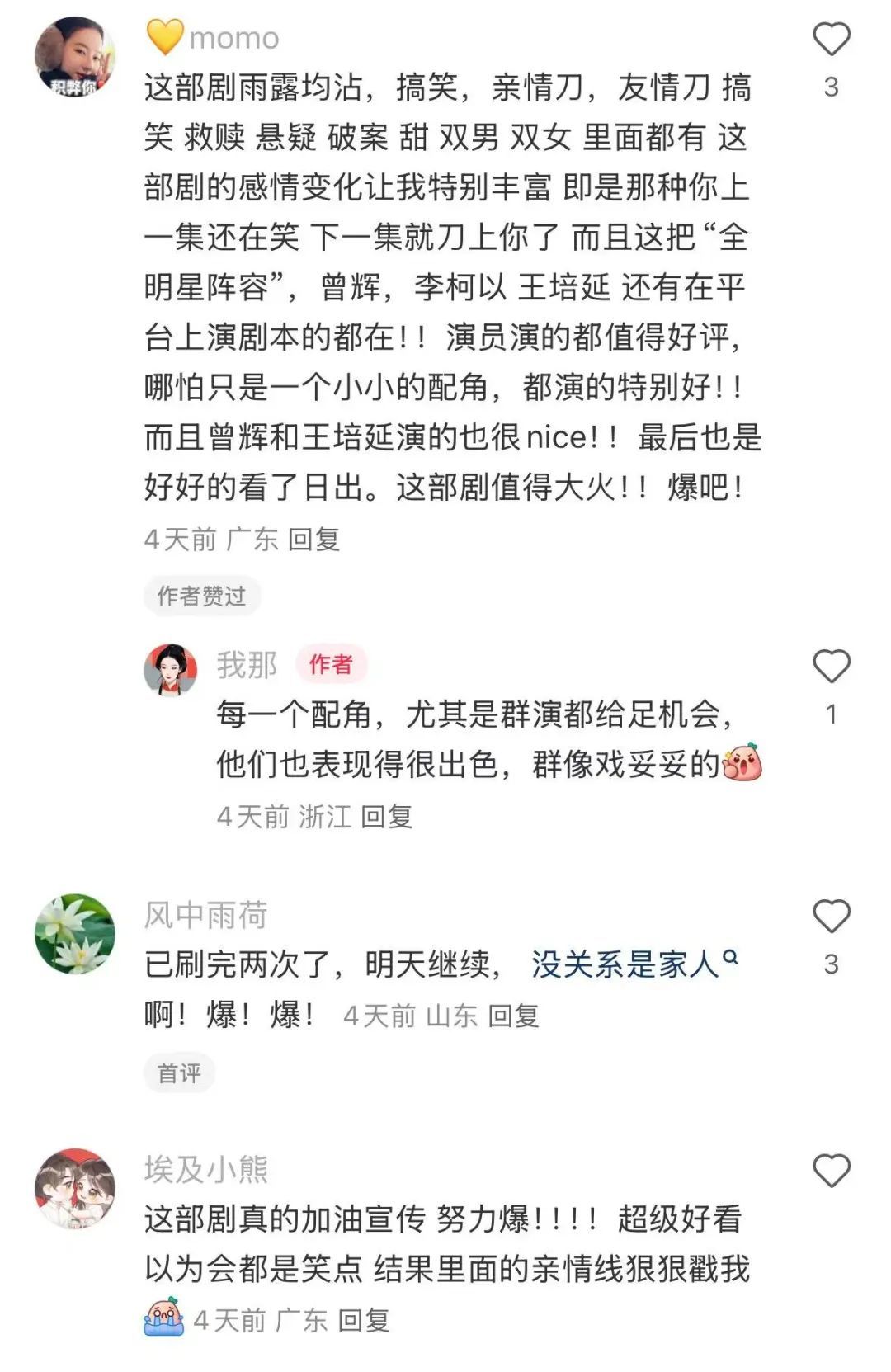Reply to momo's comment
Image resolution: width=891 pixels, height=1372 pixels.
tap(313, 540)
